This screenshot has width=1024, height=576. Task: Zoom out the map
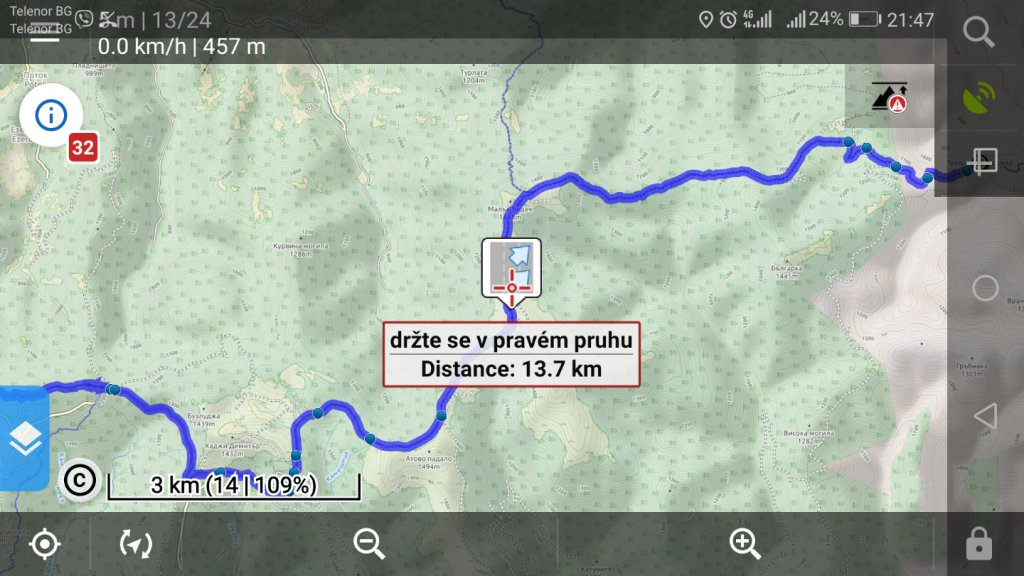[x=369, y=544]
